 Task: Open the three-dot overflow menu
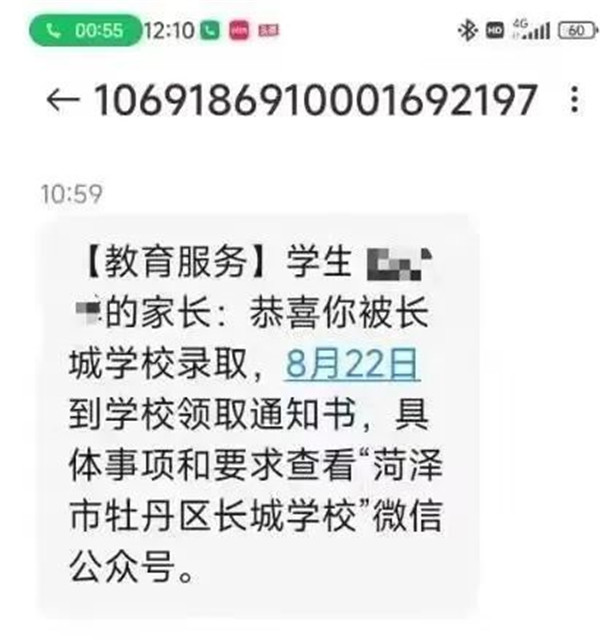(573, 100)
